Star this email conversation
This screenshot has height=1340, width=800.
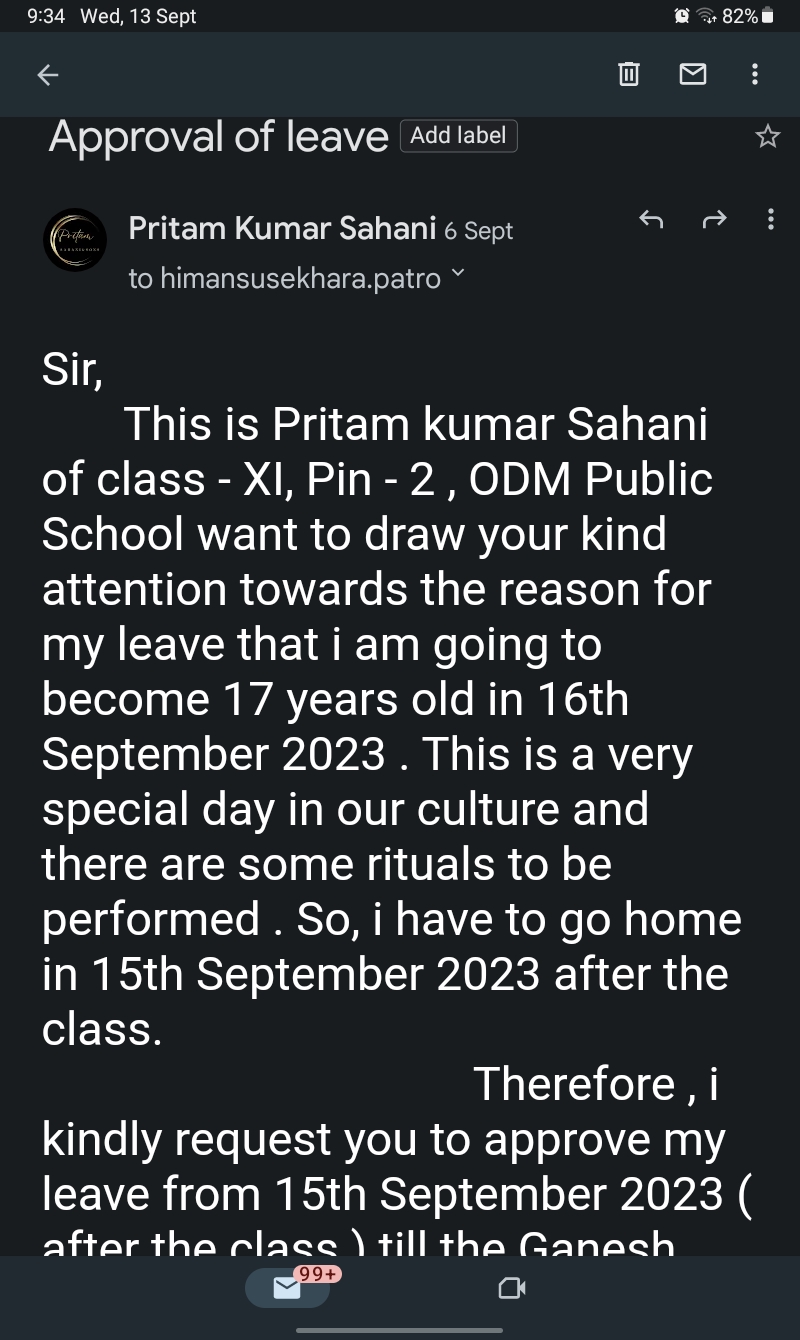point(767,137)
